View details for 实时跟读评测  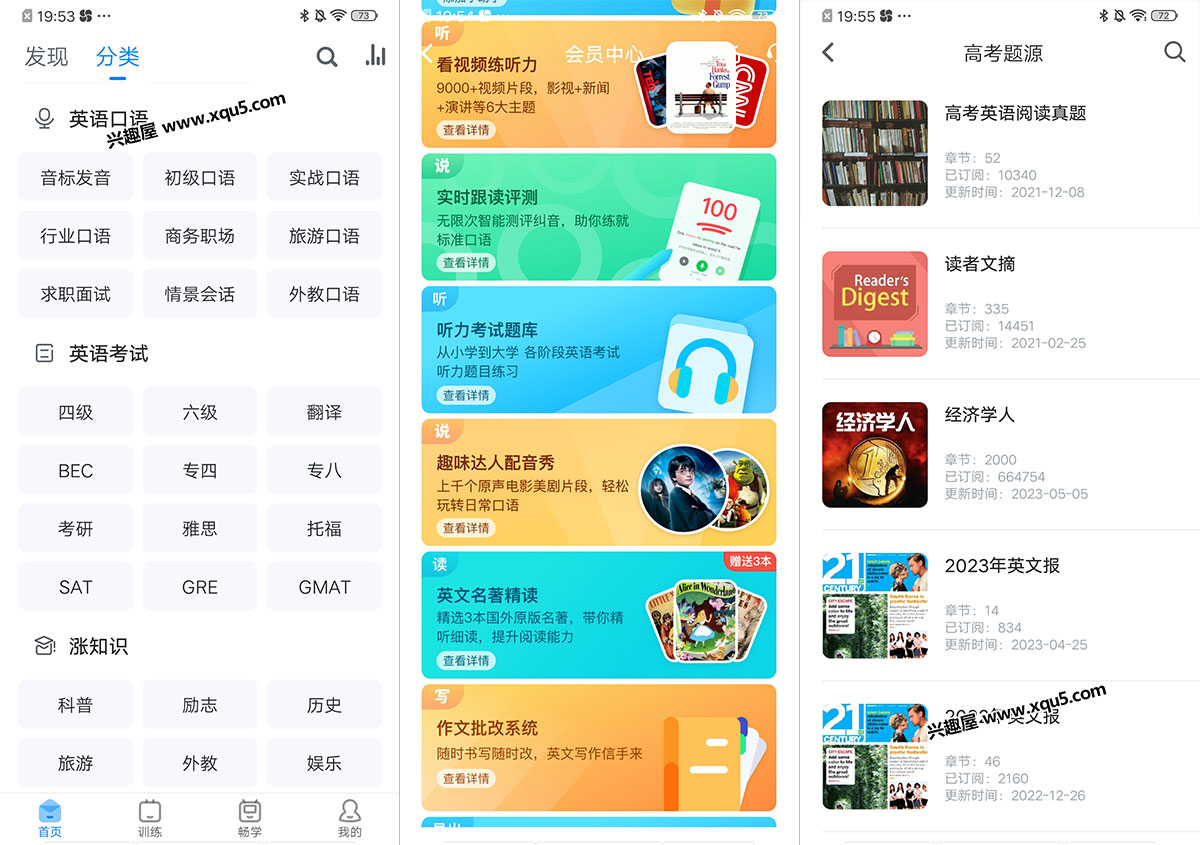466,263
